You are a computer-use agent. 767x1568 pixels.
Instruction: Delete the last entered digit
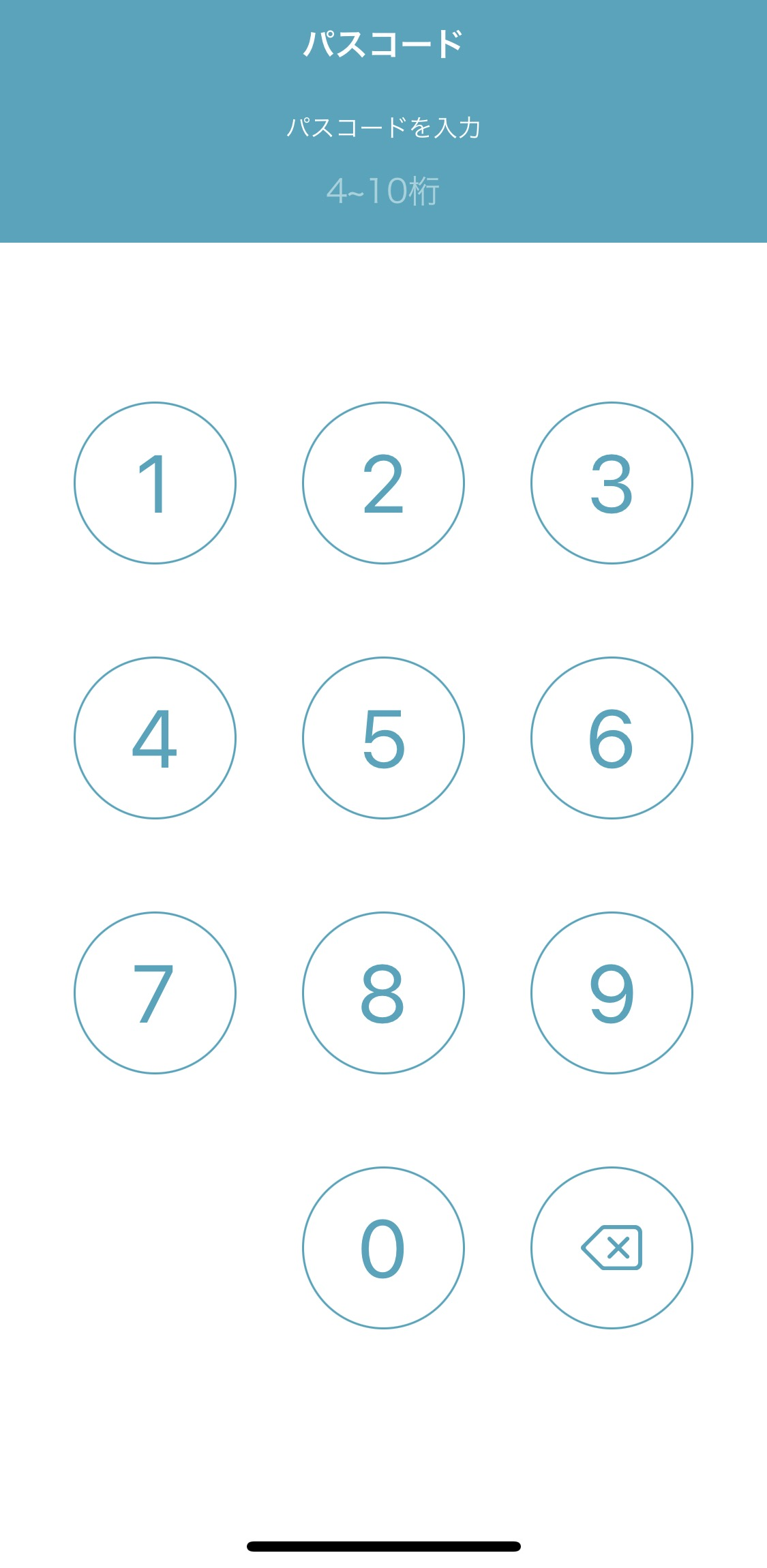(x=612, y=1248)
